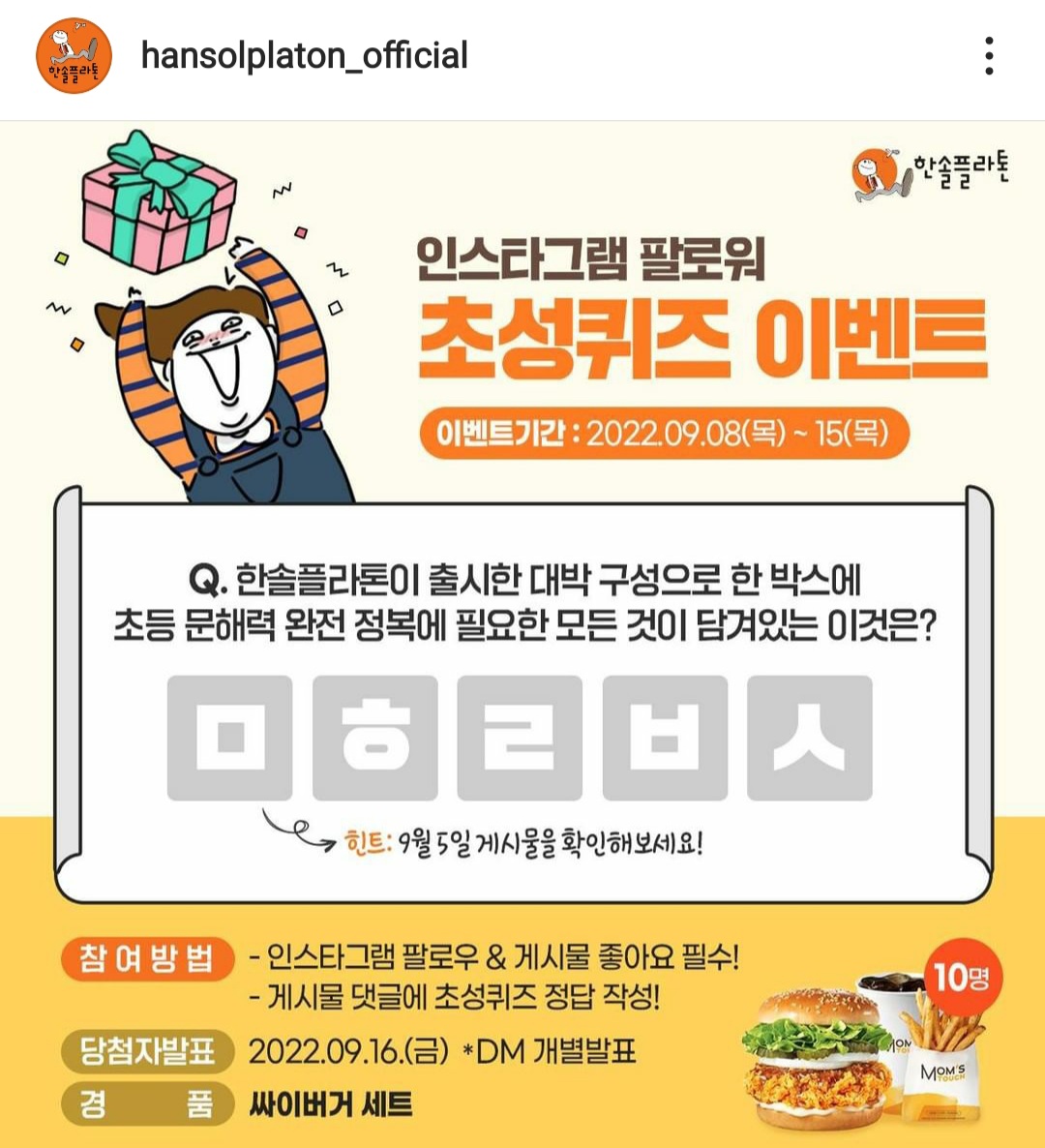Screen dimensions: 1045x1148
Task: Open the post's three-dot overflow menu
Action: point(989,55)
